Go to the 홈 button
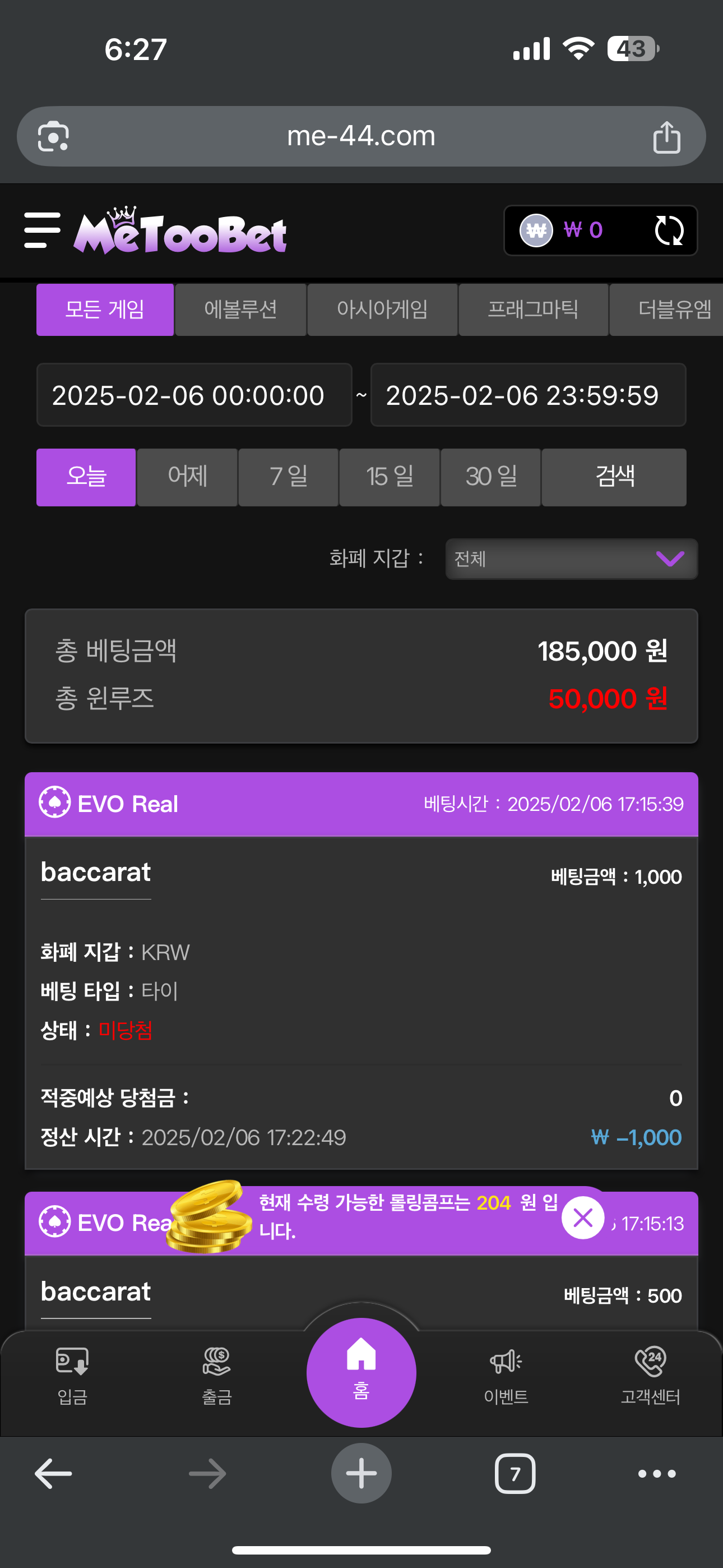This screenshot has height=1568, width=723. [x=361, y=1372]
